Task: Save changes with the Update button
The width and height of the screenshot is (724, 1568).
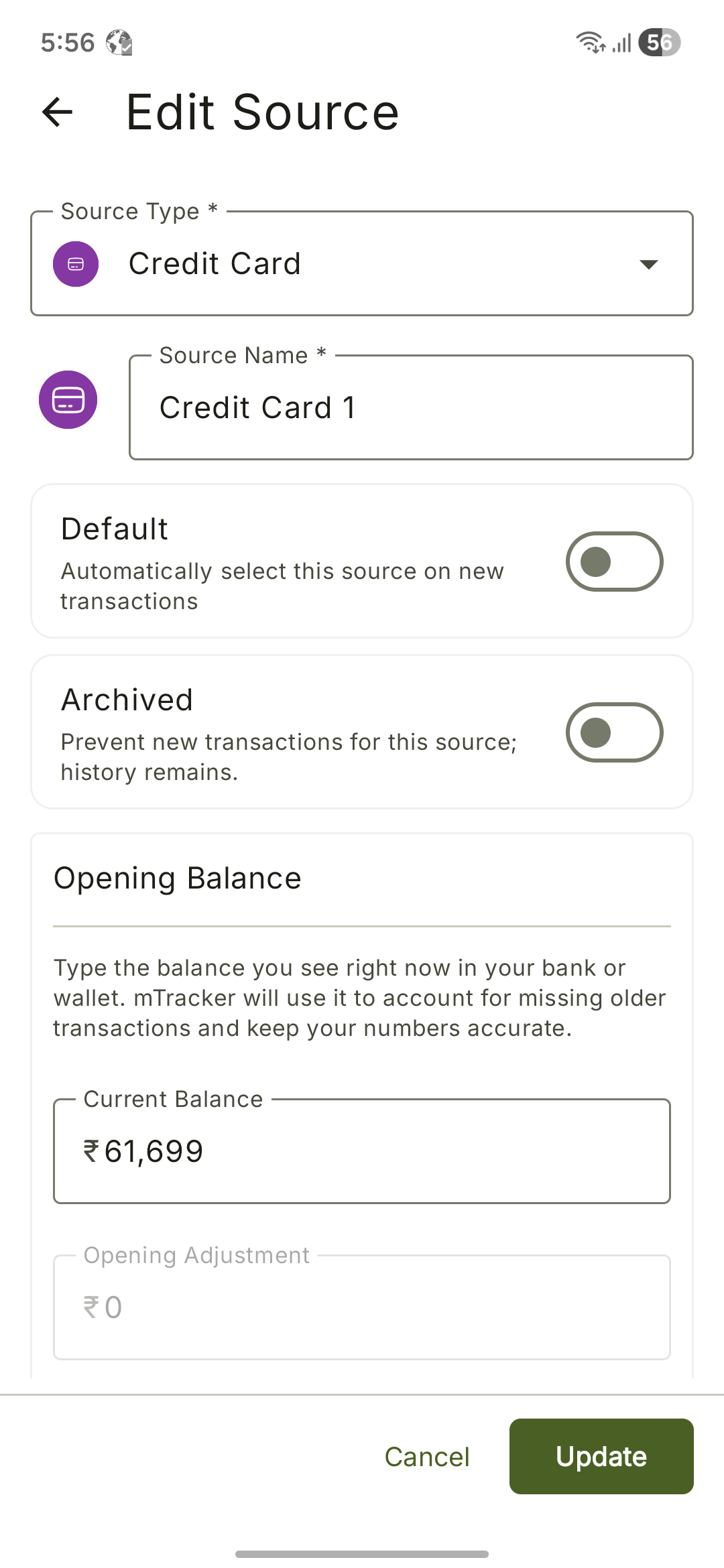Action: point(601,1457)
